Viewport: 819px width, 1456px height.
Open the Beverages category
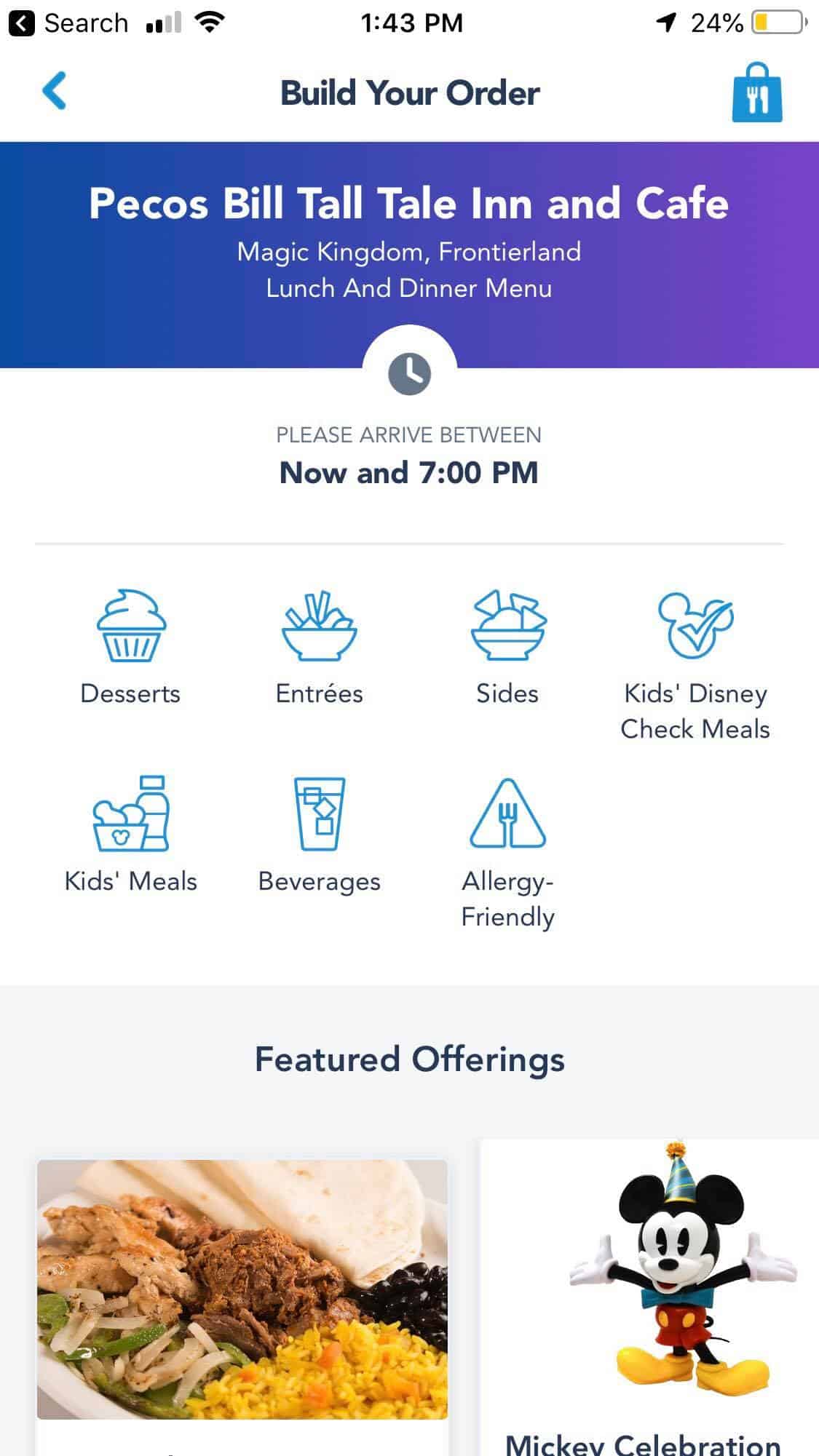(x=319, y=835)
